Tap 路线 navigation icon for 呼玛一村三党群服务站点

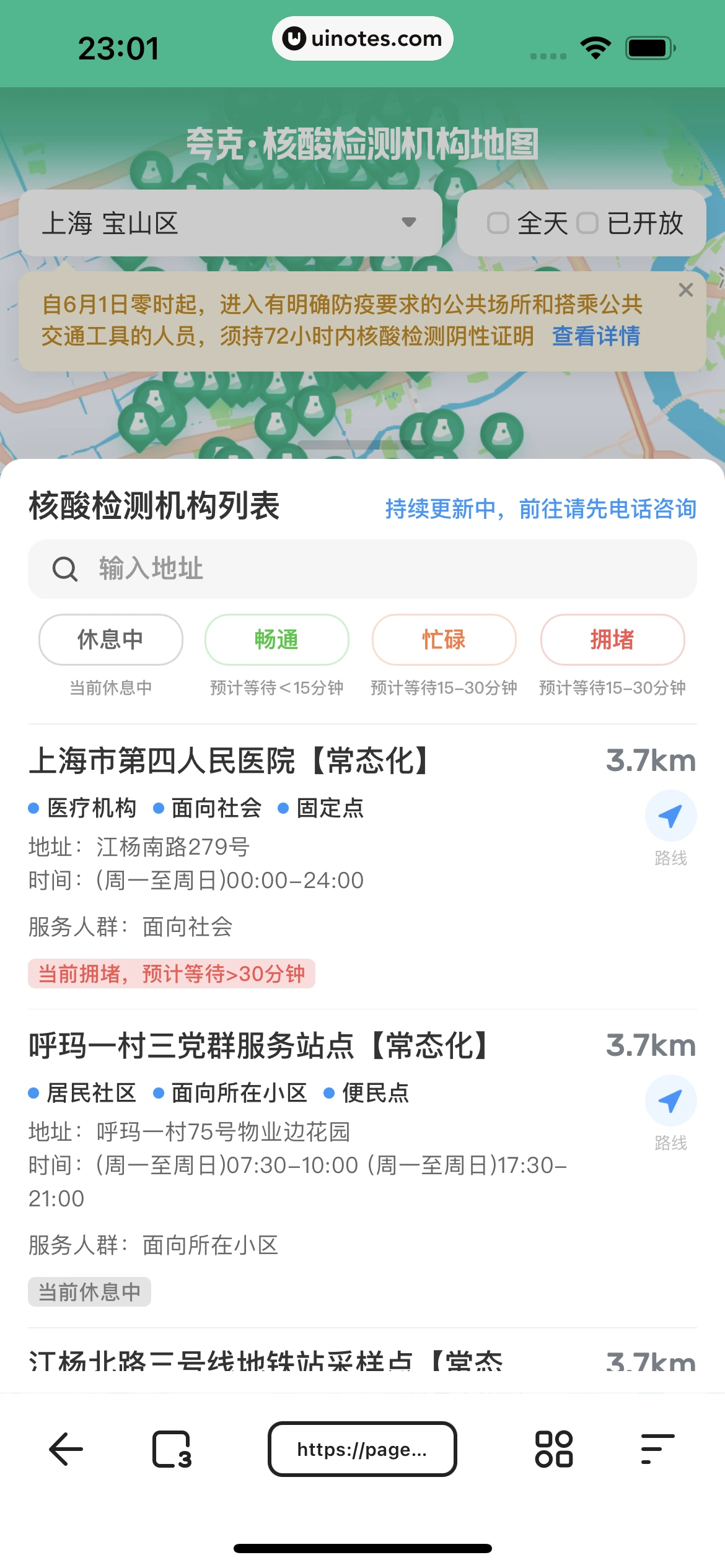click(670, 1102)
